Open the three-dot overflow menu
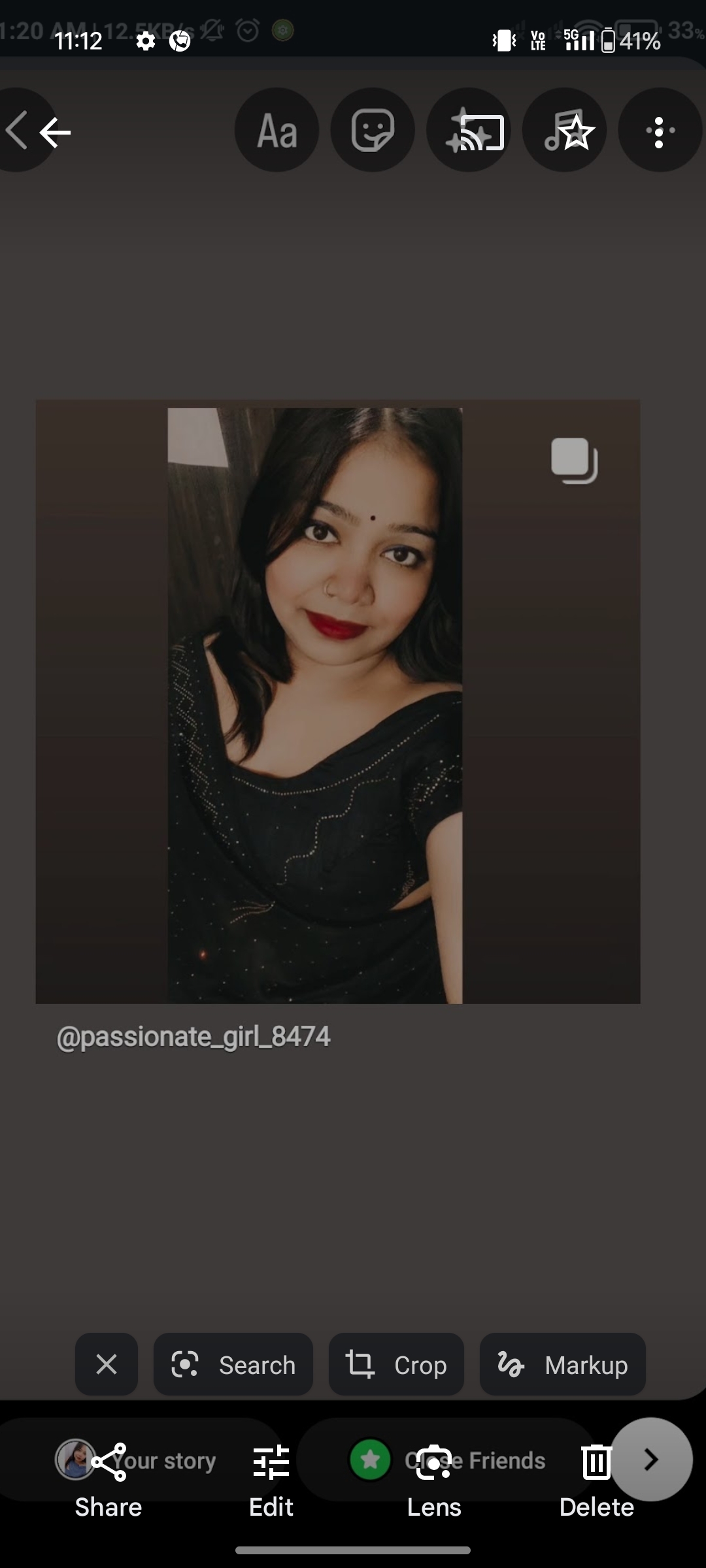706x1568 pixels. click(659, 133)
